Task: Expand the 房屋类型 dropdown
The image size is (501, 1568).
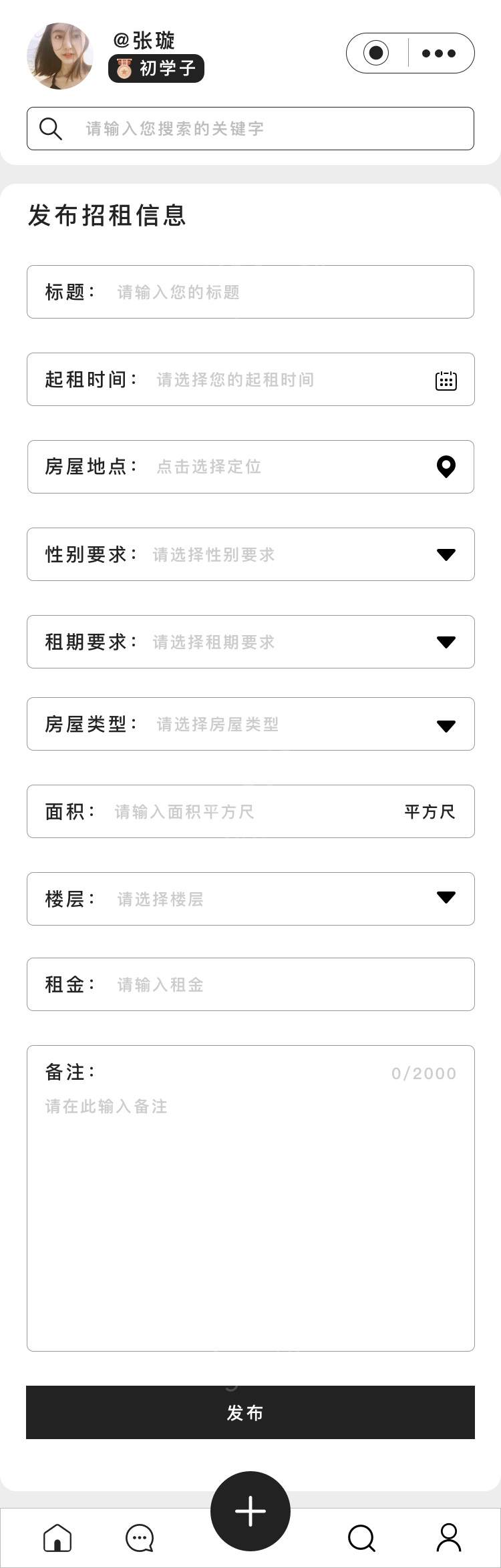Action: coord(446,725)
